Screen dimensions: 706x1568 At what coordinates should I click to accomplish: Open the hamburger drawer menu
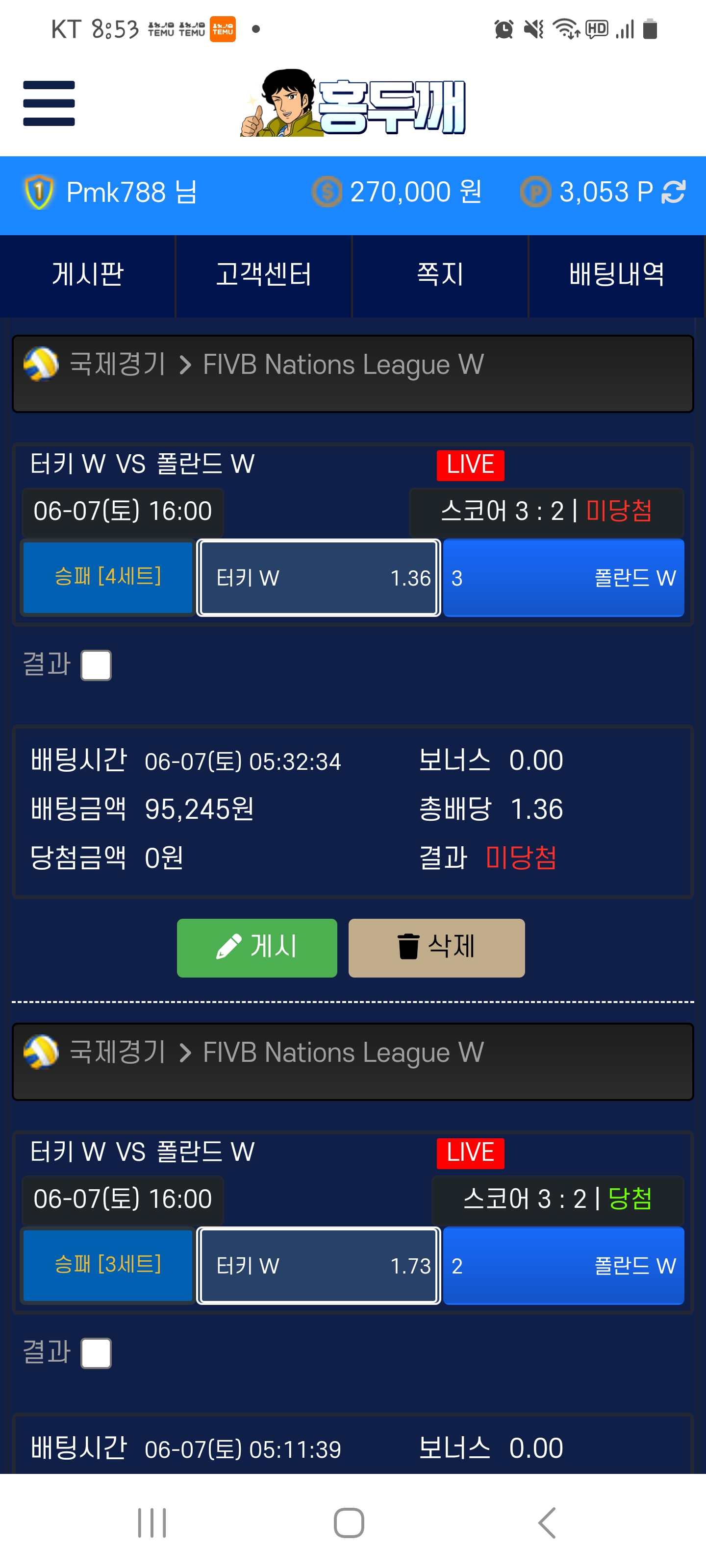click(49, 103)
